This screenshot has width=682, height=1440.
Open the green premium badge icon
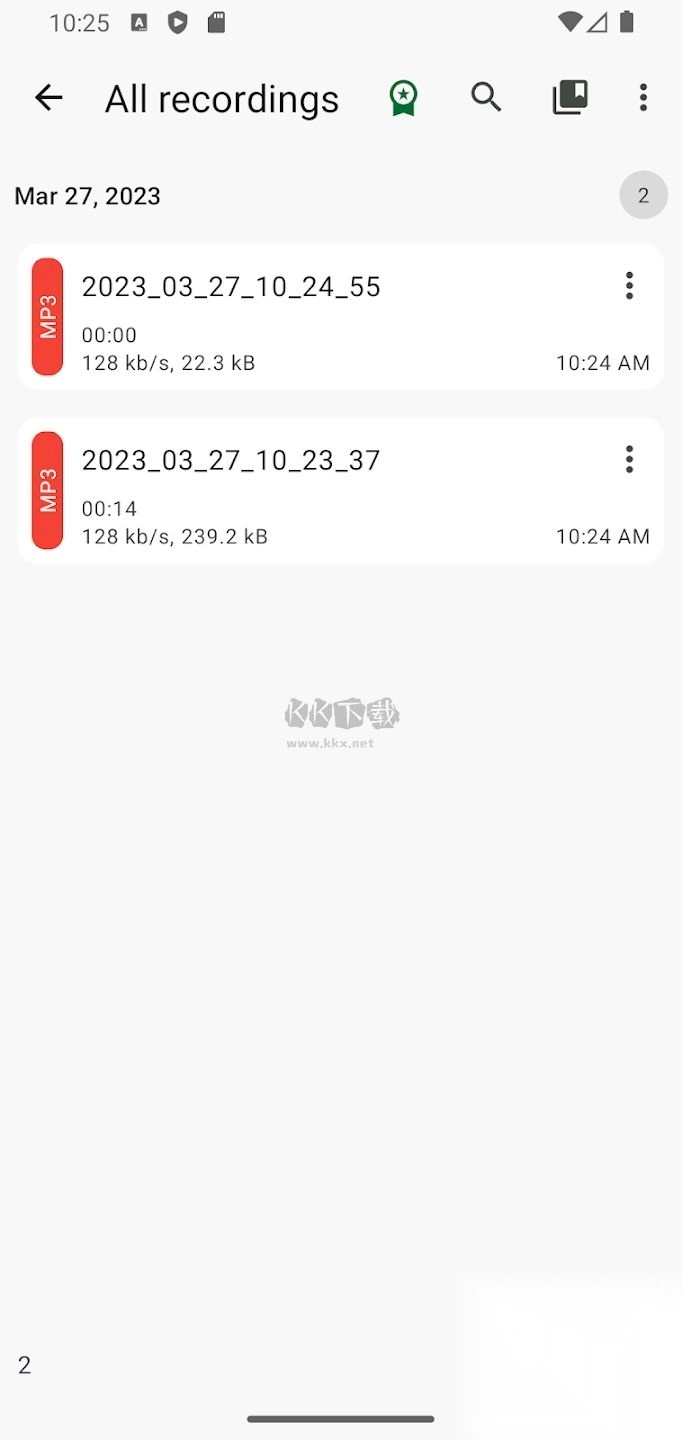403,98
